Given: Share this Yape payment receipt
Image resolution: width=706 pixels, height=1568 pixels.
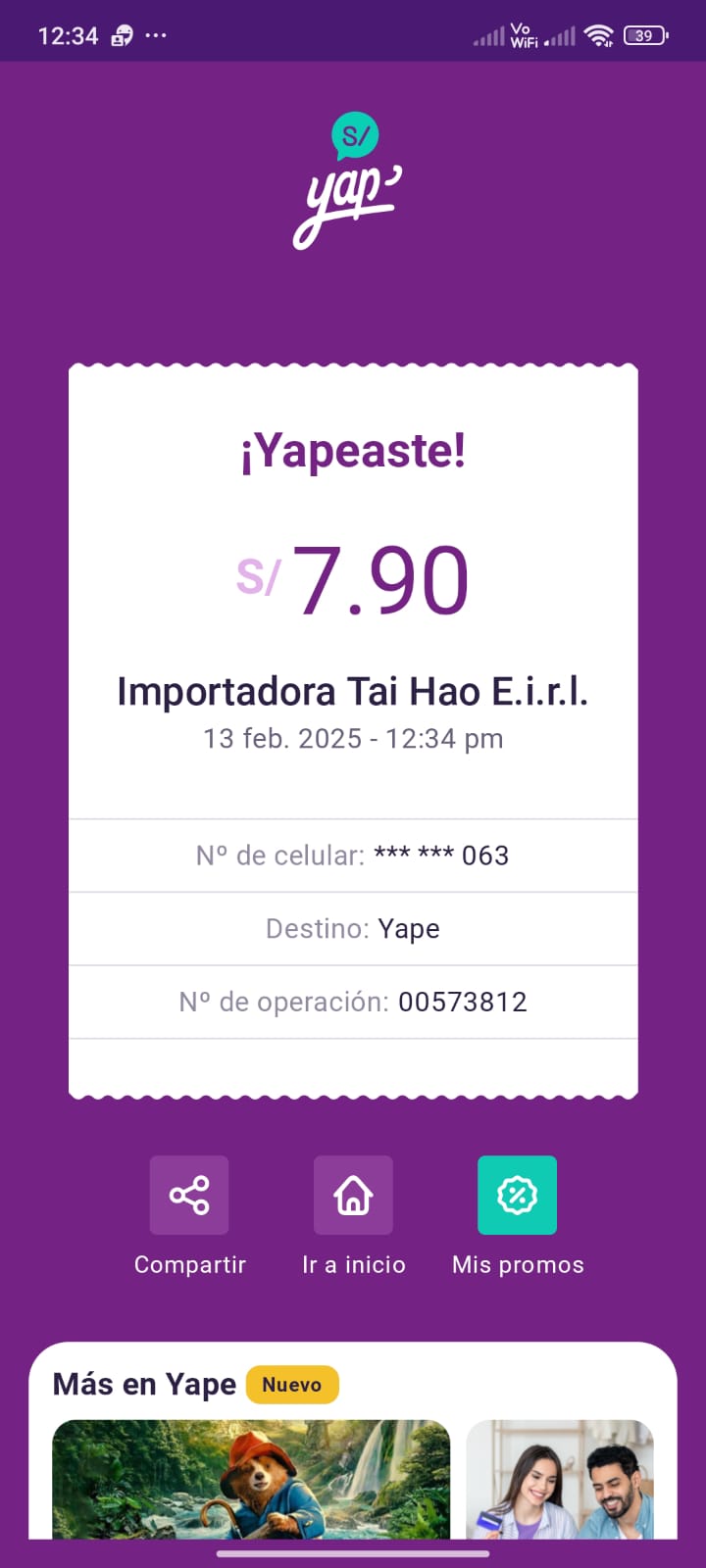Looking at the screenshot, I should point(189,1195).
